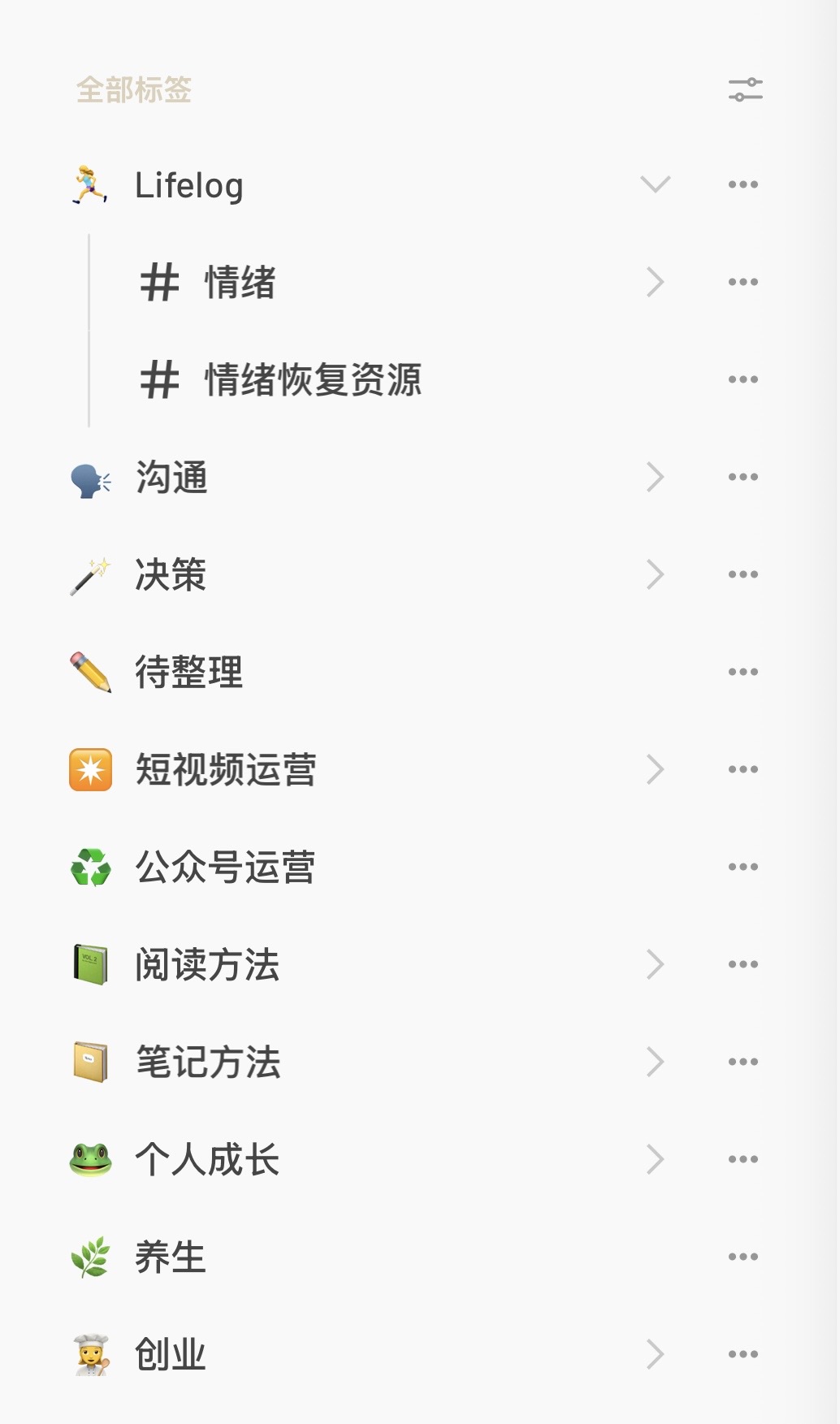This screenshot has width=840, height=1424.
Task: Expand the 情绪 sub-tag
Action: pyautogui.click(x=655, y=282)
